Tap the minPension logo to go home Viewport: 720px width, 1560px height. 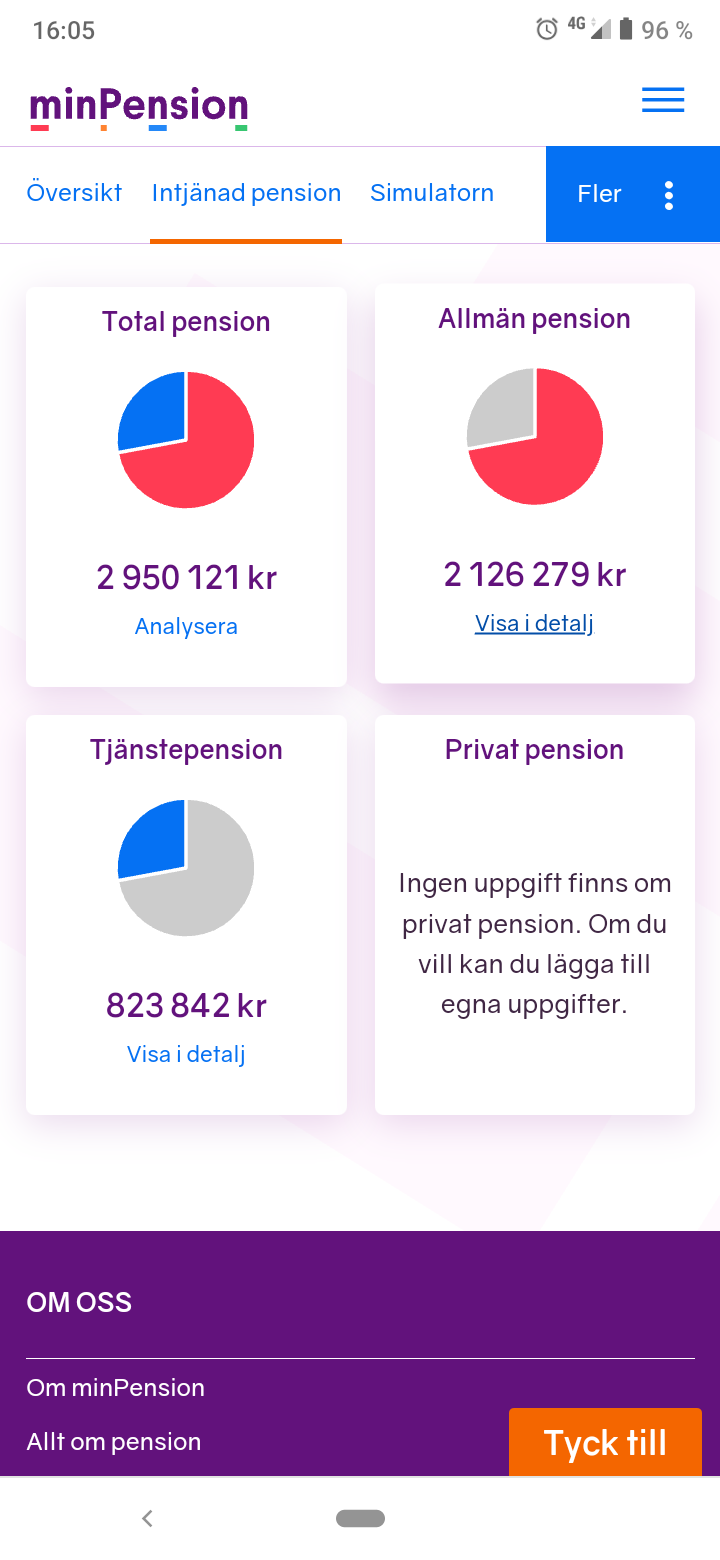click(x=139, y=107)
